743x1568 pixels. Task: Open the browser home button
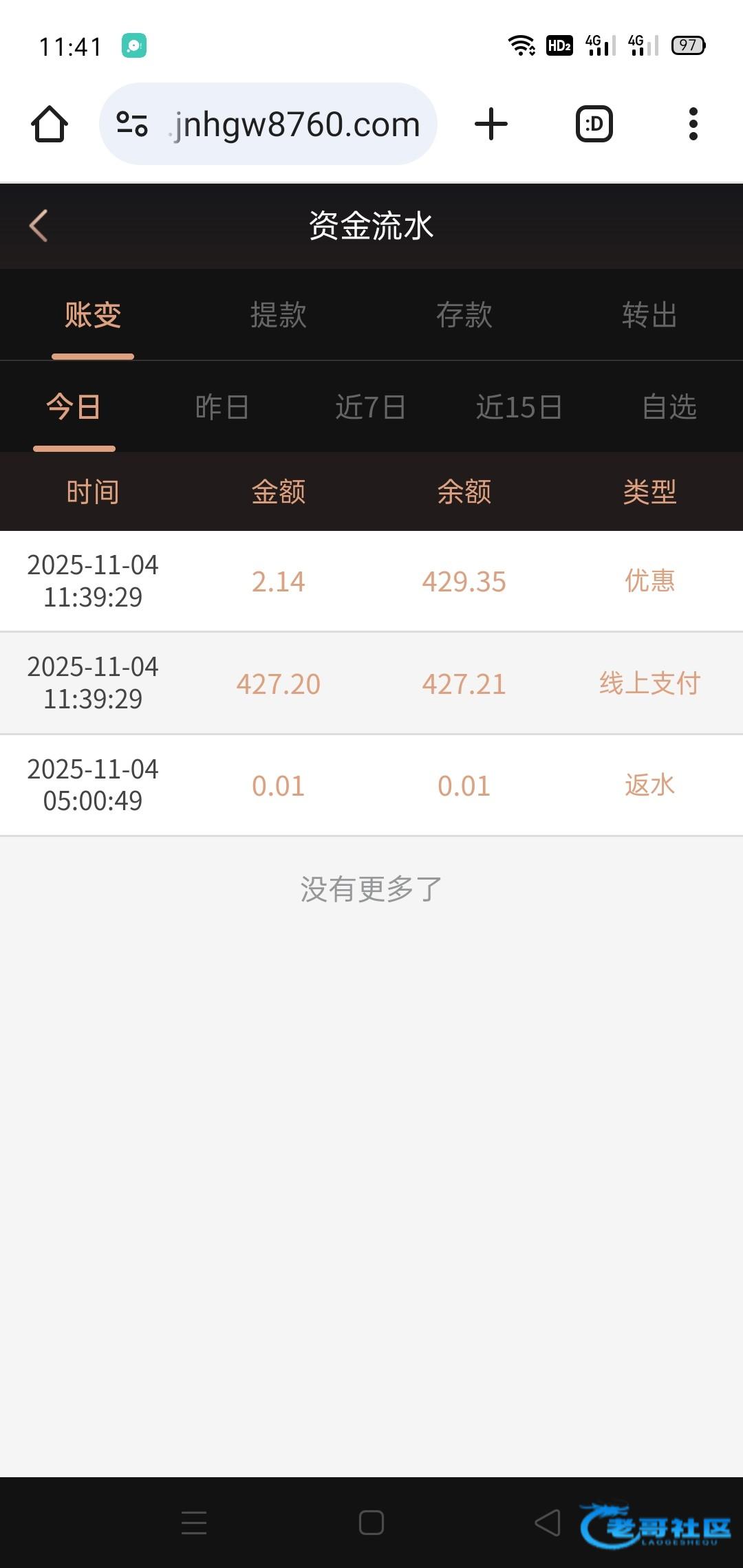50,124
